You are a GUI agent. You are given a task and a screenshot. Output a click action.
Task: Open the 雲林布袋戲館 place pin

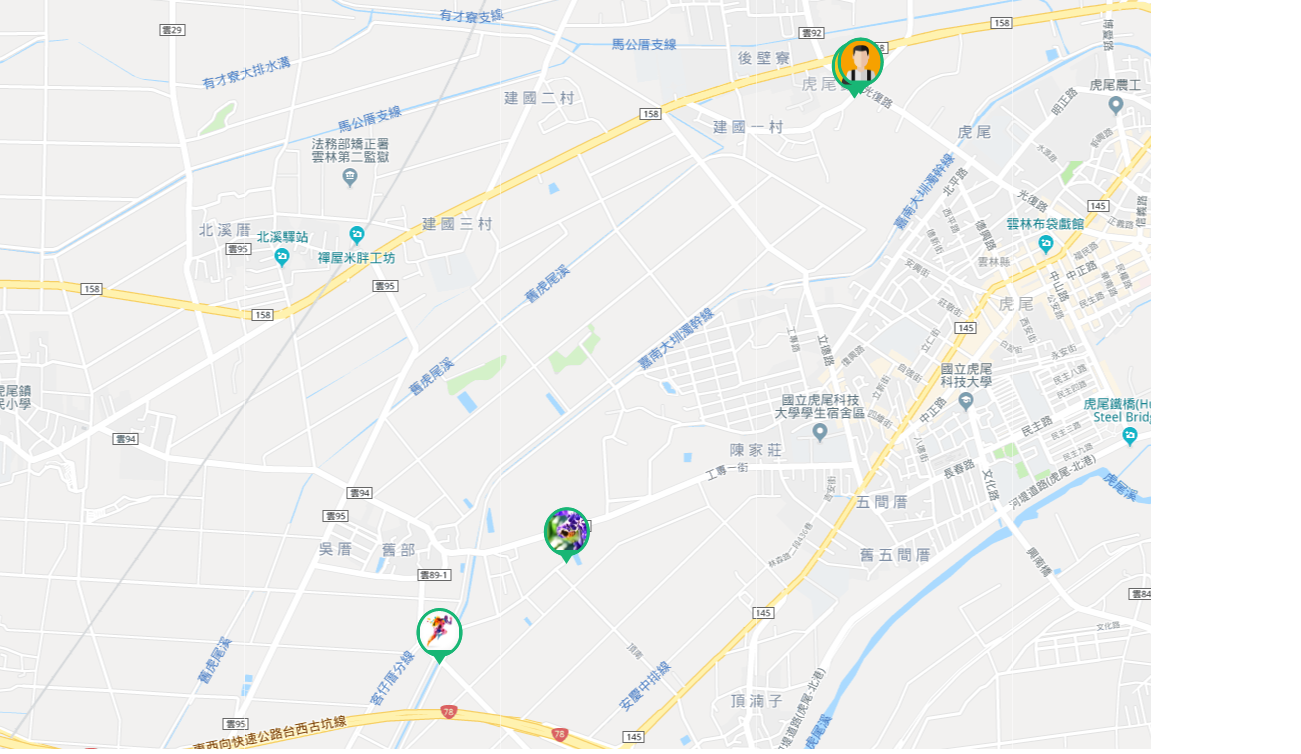click(x=1046, y=243)
